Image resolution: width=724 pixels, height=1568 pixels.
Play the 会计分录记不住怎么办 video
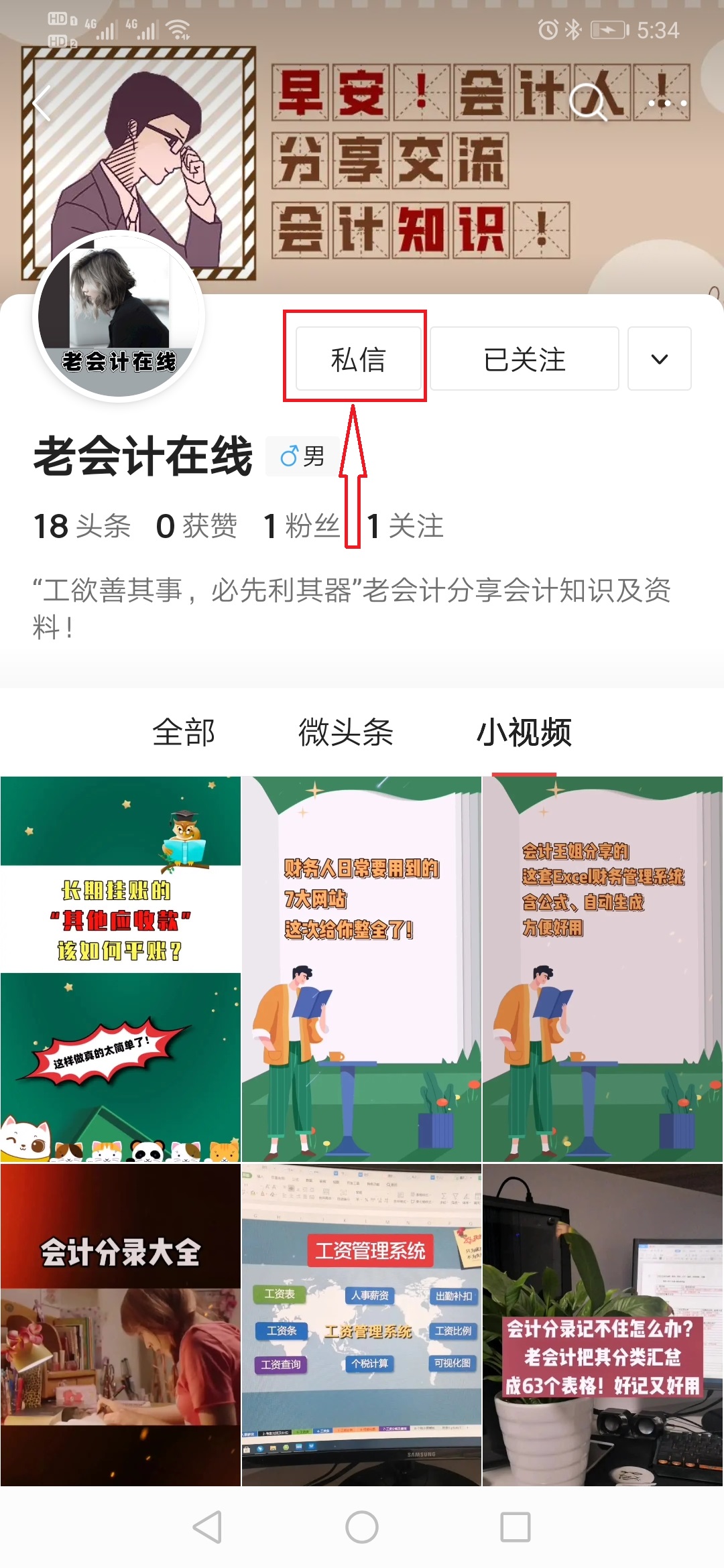(x=603, y=1325)
